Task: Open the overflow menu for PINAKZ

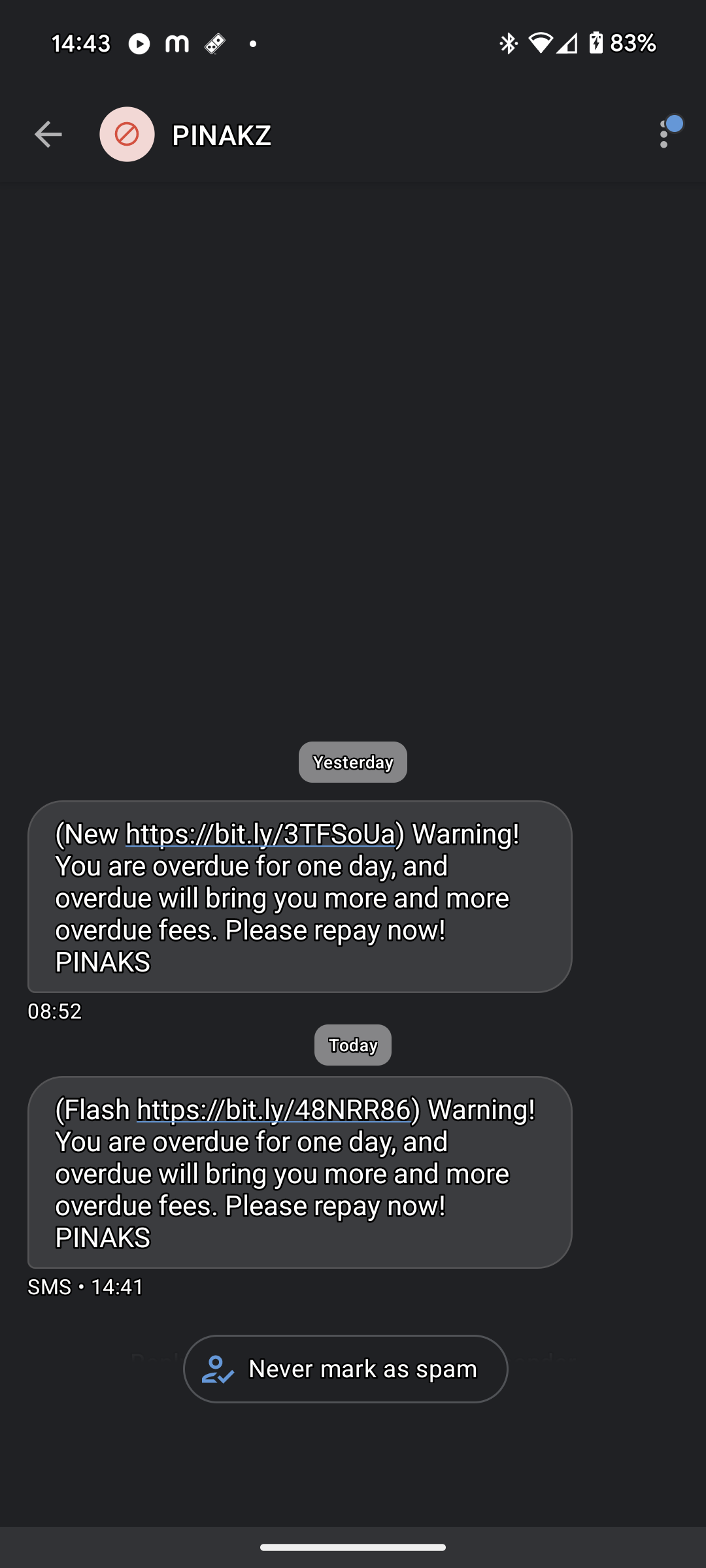Action: point(664,135)
